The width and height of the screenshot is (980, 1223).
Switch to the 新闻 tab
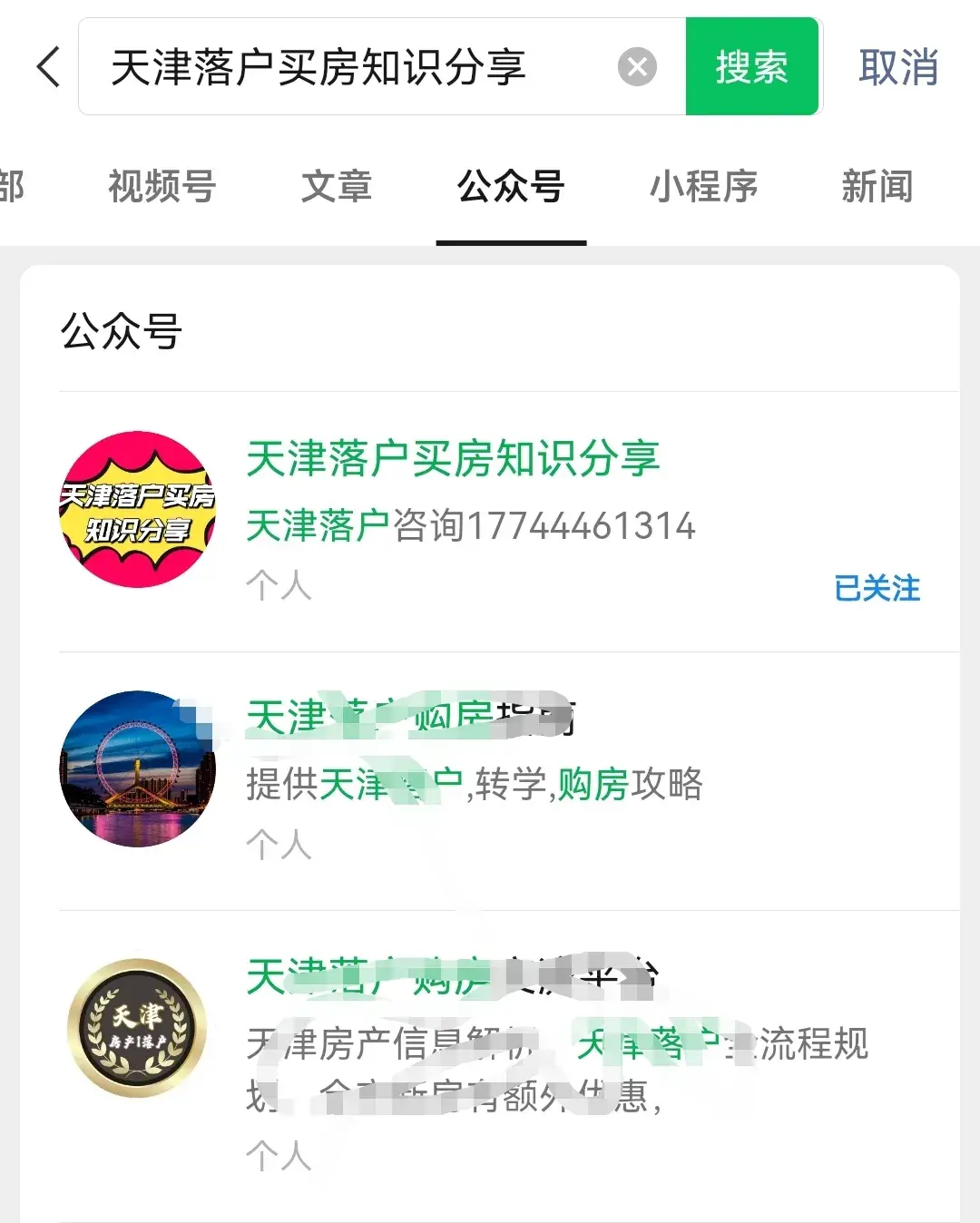(x=877, y=187)
